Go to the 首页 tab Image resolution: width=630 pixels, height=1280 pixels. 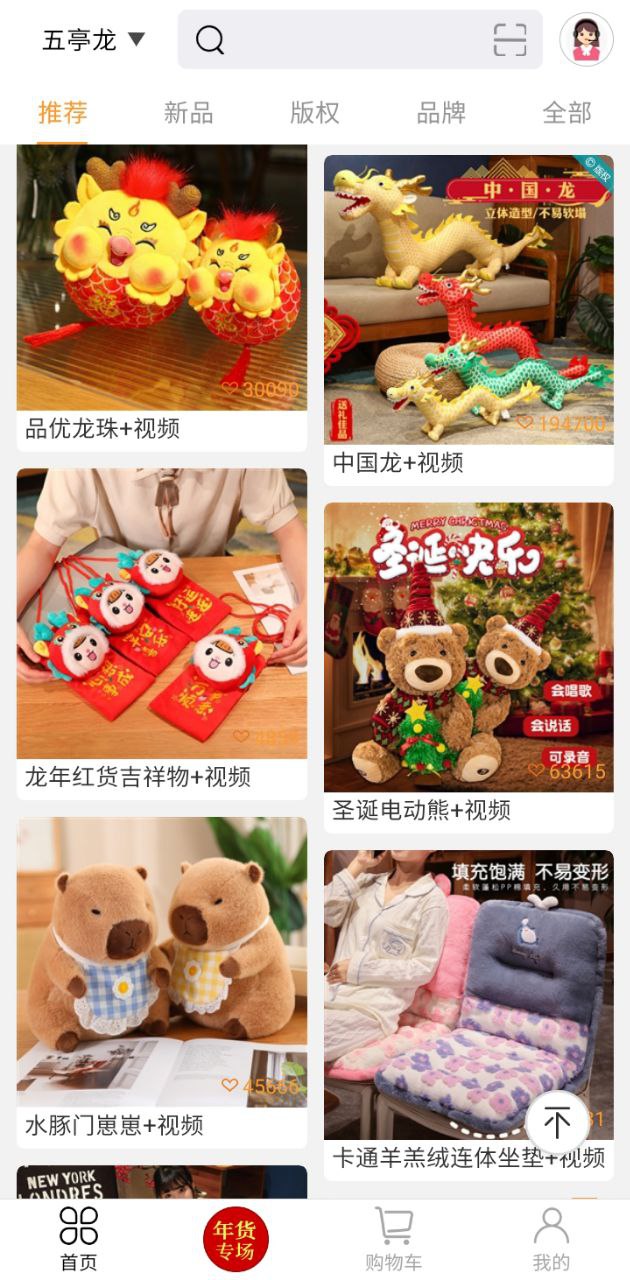(79, 1238)
